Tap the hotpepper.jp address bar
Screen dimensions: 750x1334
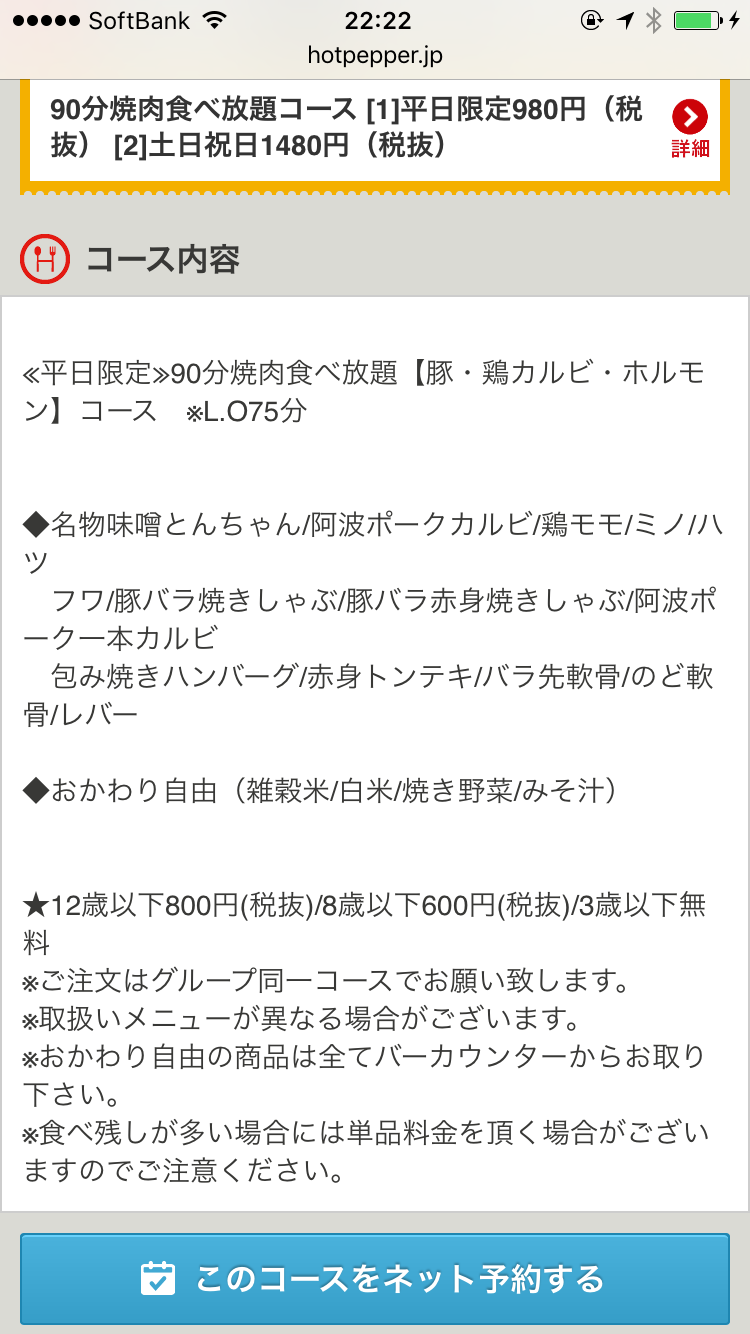pyautogui.click(x=375, y=56)
